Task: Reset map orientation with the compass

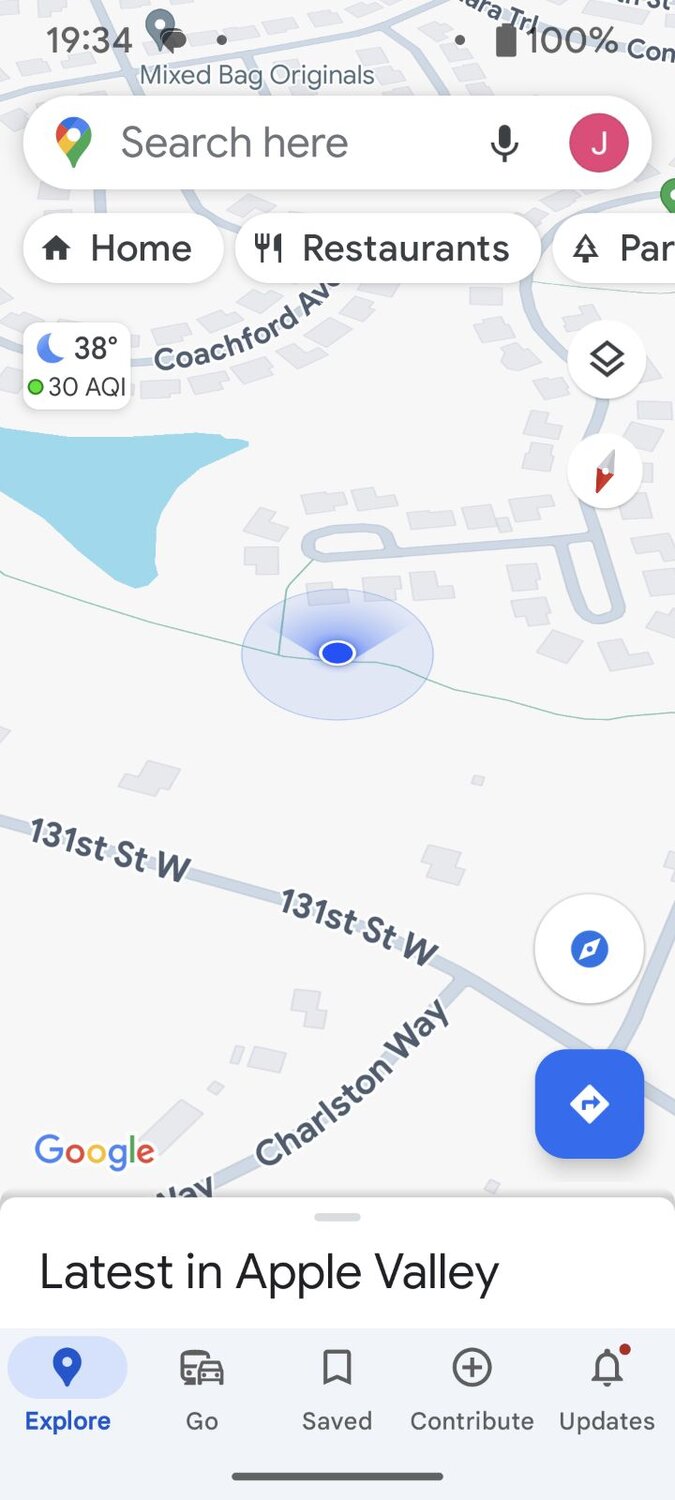Action: 605,471
